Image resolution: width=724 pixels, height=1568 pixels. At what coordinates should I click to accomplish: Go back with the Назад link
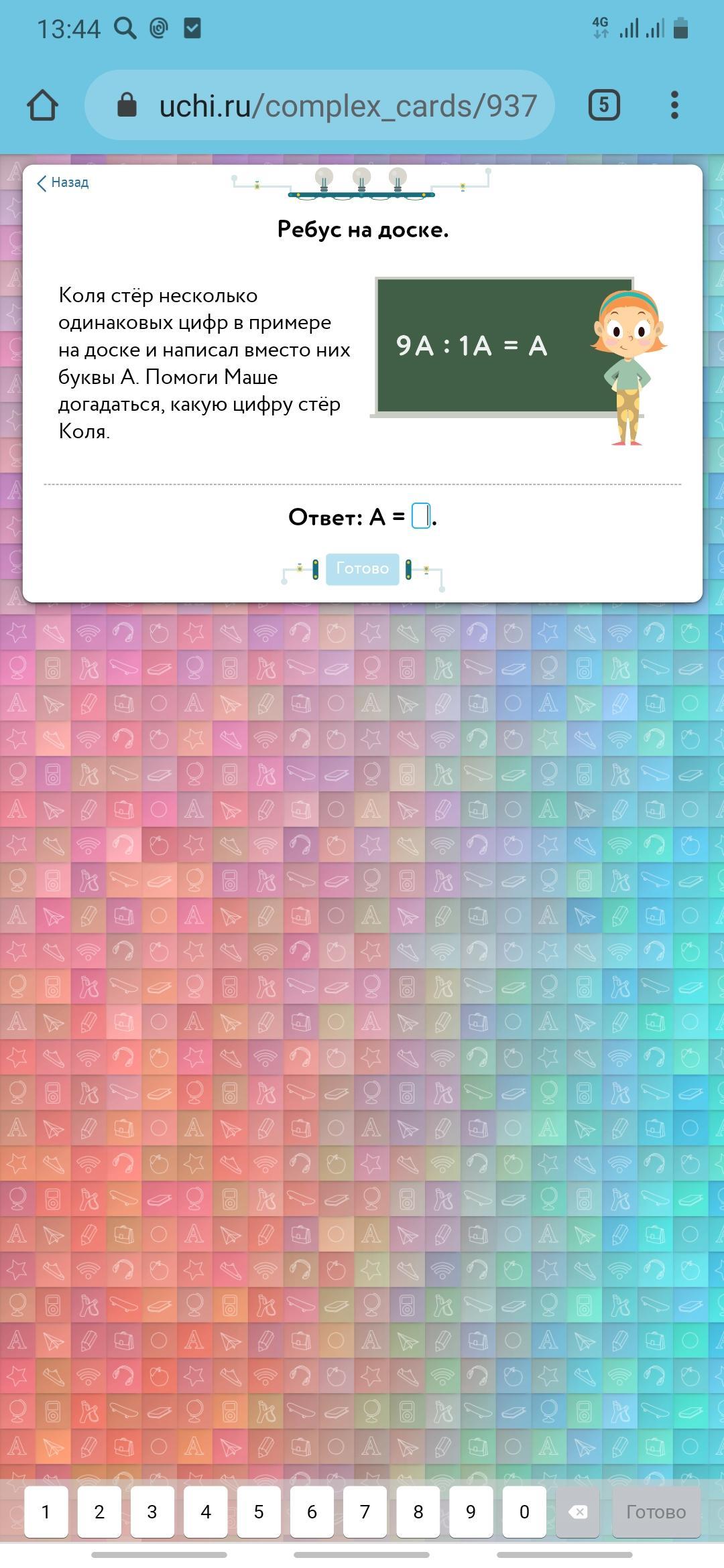pos(63,182)
